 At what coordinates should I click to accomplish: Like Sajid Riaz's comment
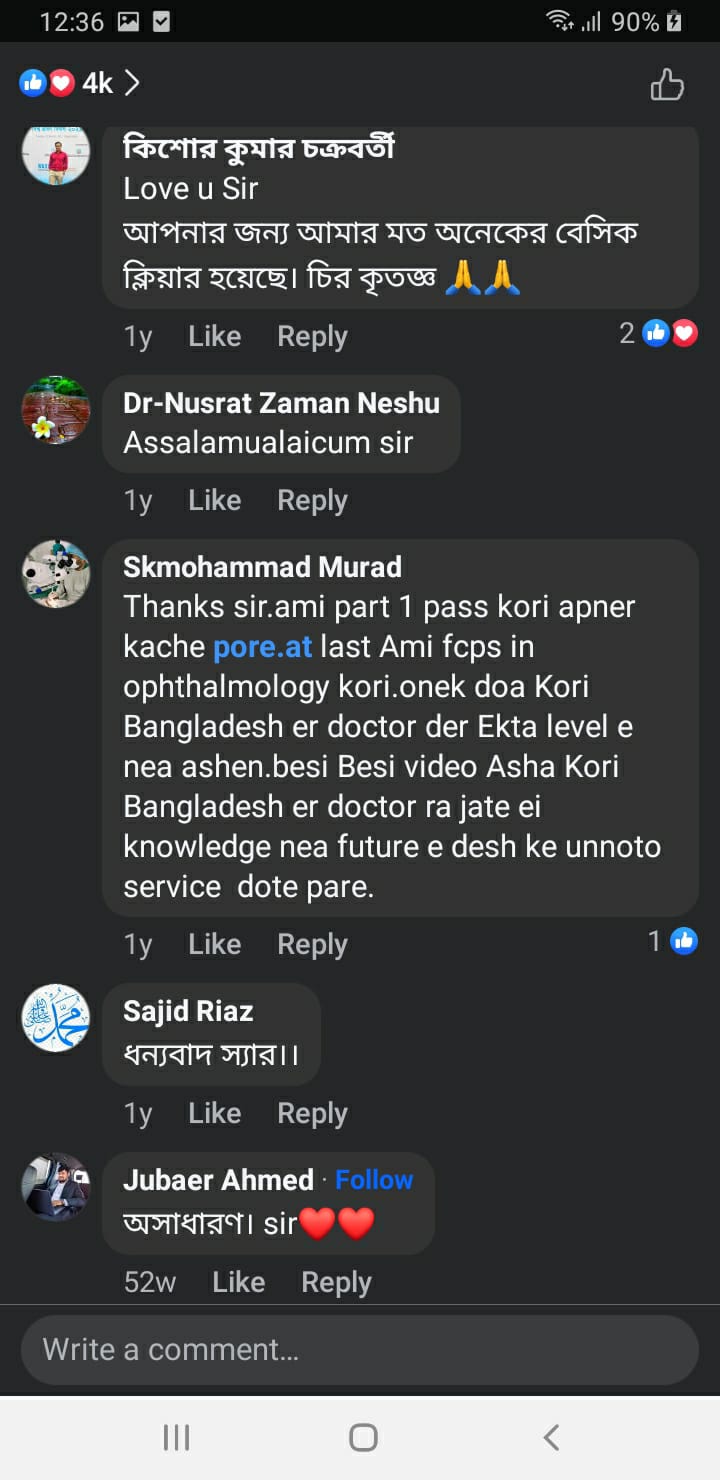tap(214, 1114)
